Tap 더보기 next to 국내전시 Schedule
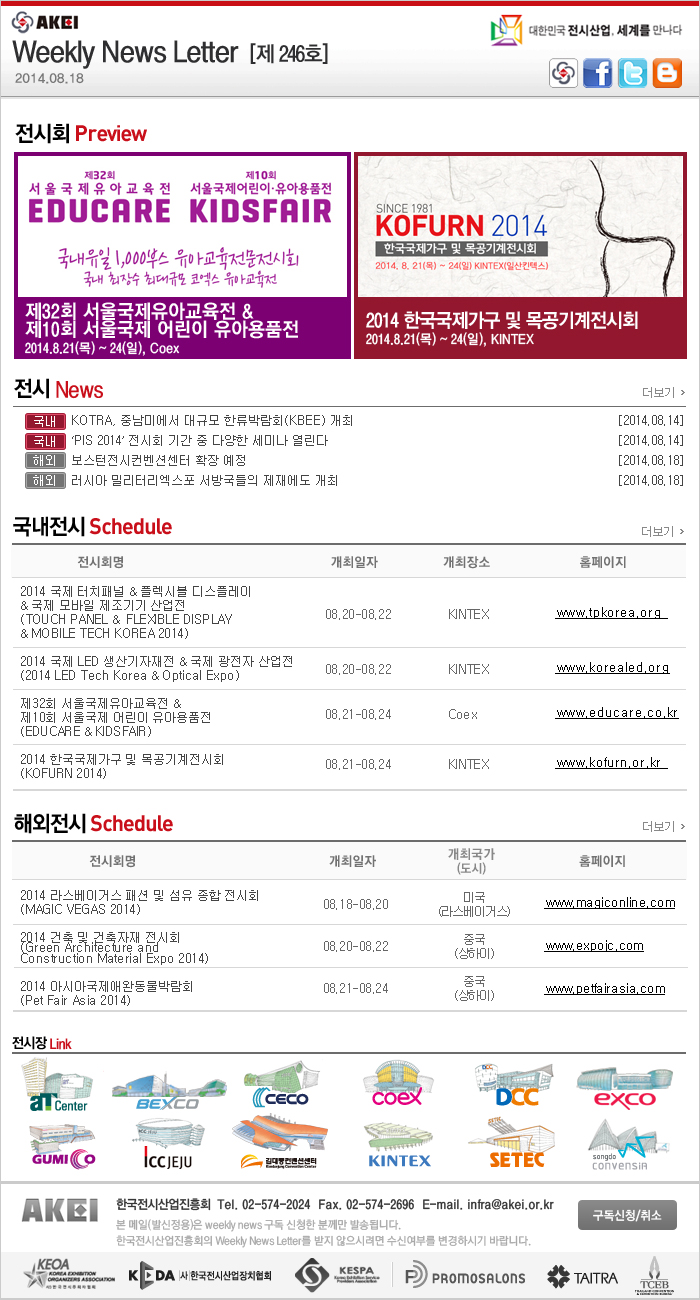 [663, 531]
